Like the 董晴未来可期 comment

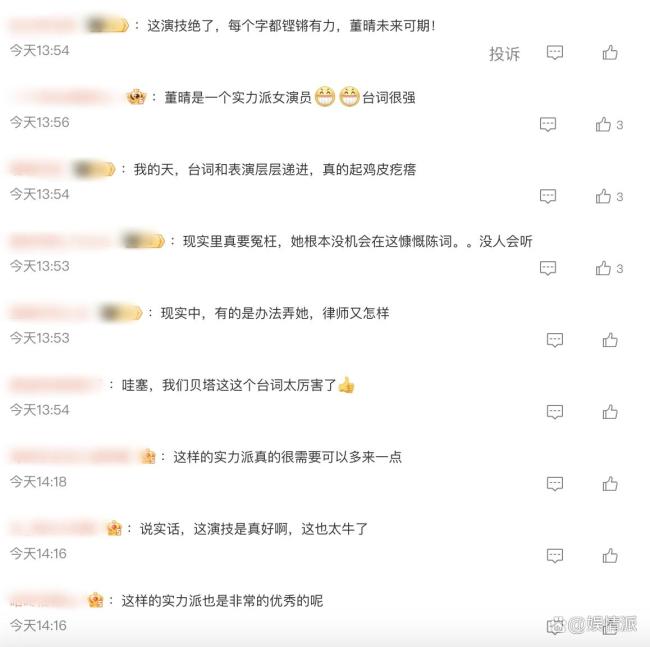coord(610,53)
